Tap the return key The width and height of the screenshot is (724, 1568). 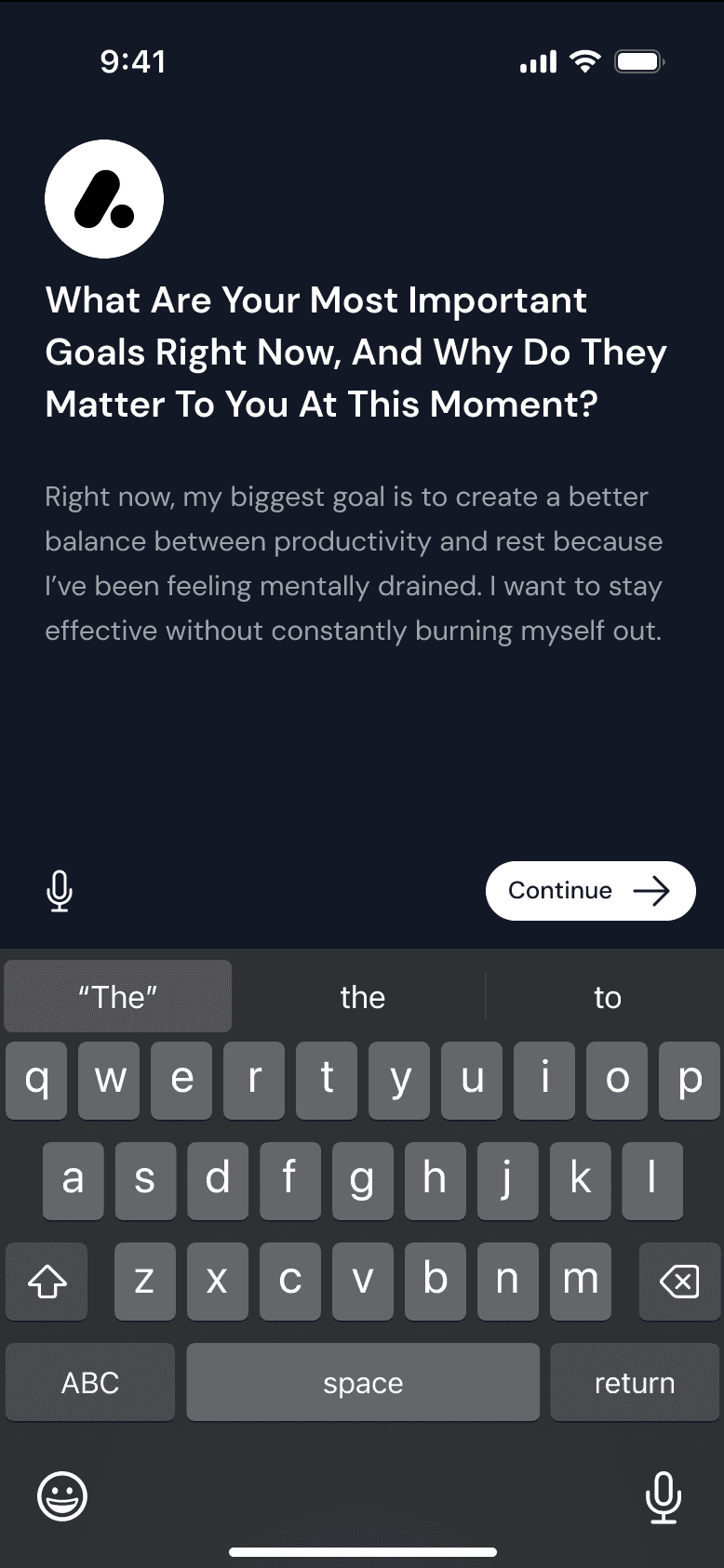point(635,1382)
